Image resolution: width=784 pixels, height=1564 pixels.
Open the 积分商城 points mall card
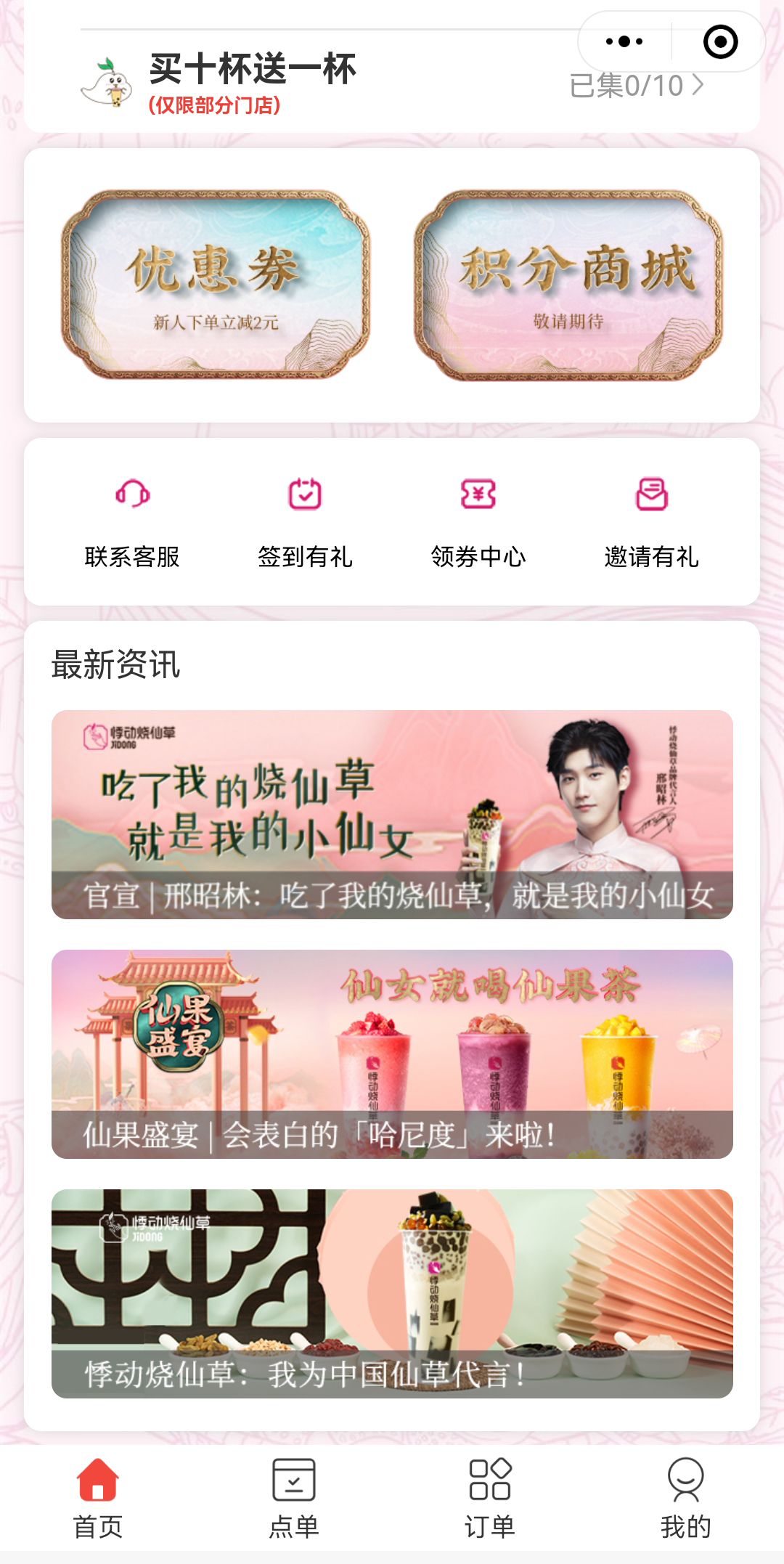[x=568, y=285]
